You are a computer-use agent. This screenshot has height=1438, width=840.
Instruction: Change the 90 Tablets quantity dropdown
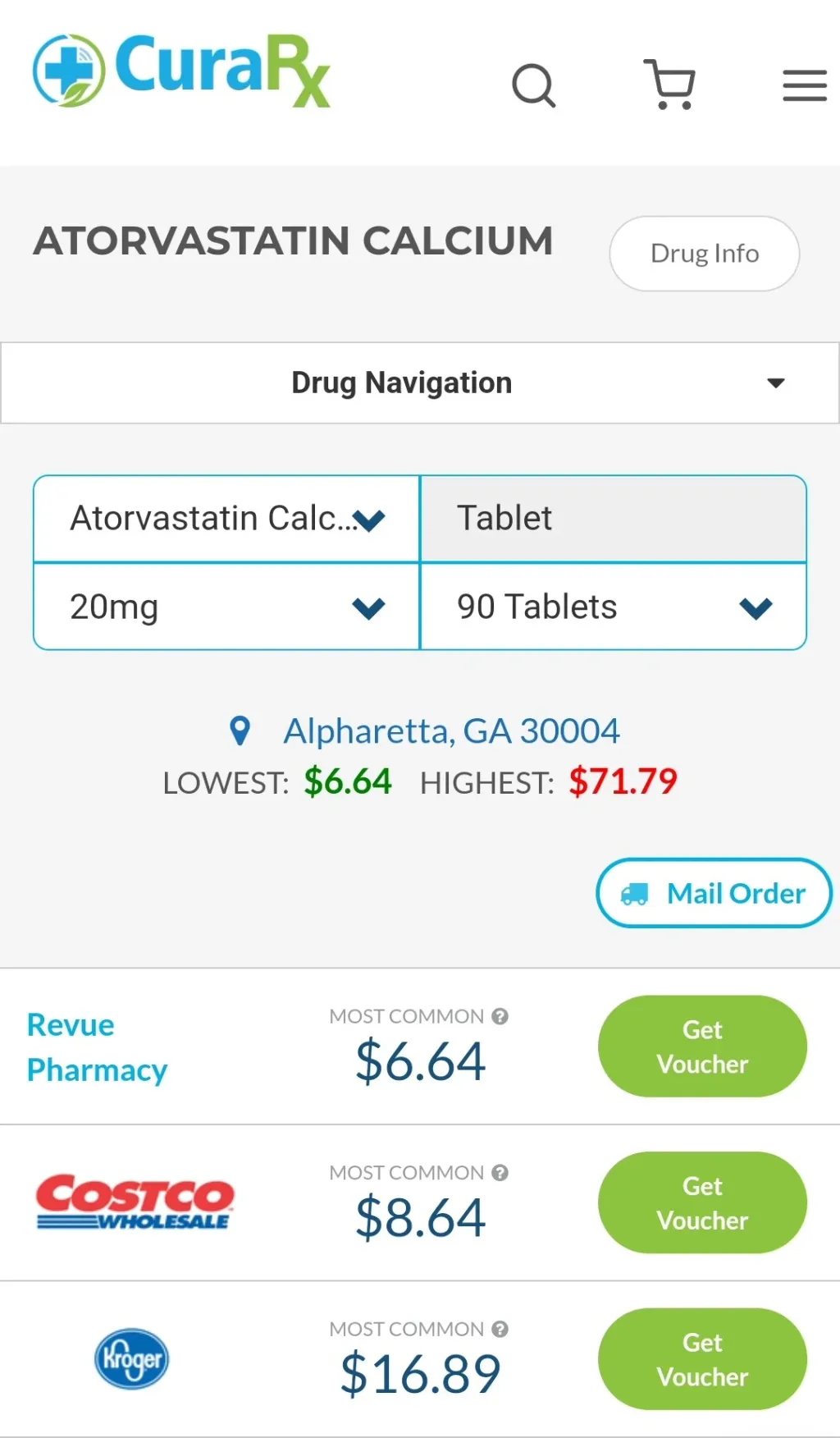click(614, 607)
